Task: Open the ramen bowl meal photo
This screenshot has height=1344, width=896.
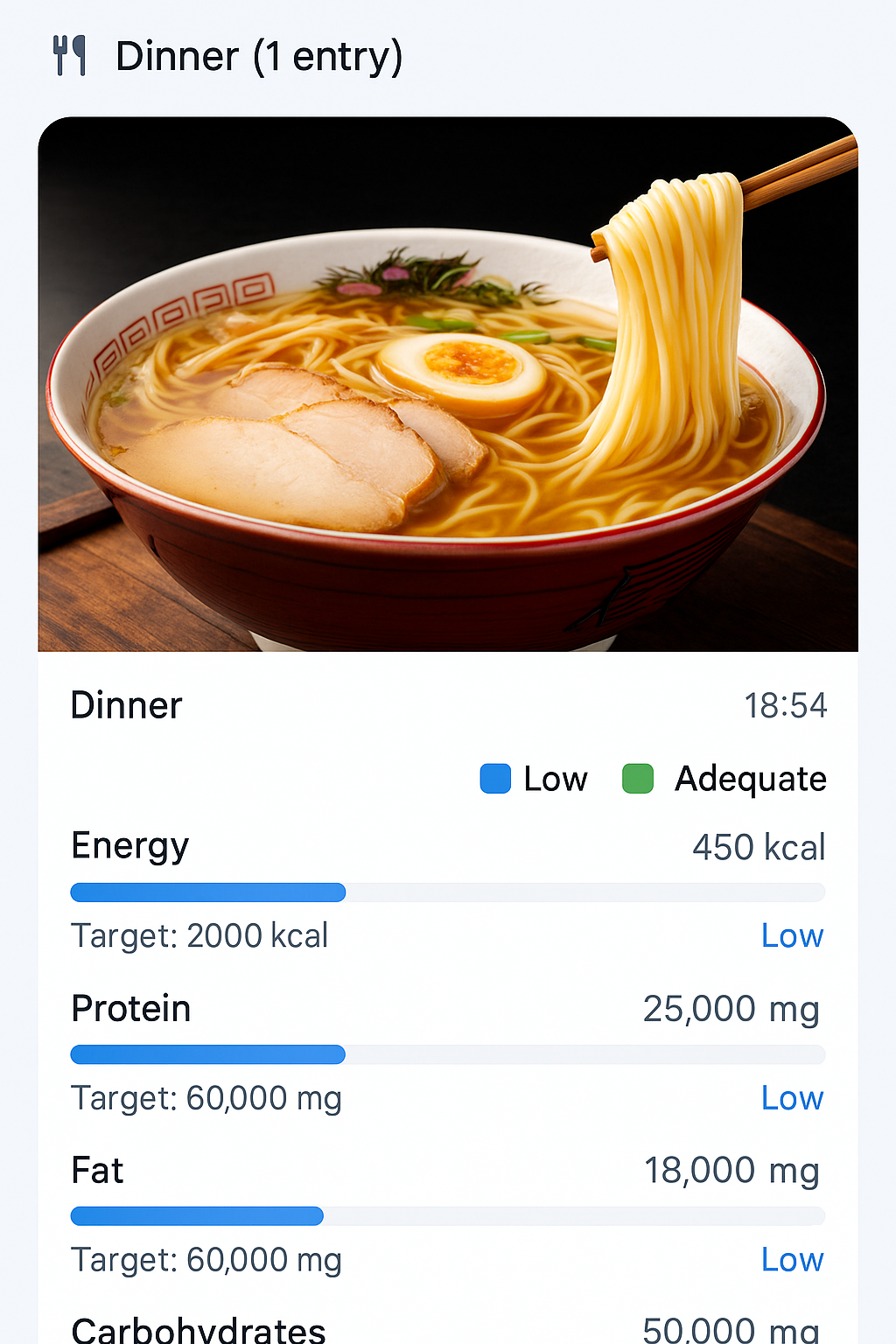Action: (x=447, y=385)
